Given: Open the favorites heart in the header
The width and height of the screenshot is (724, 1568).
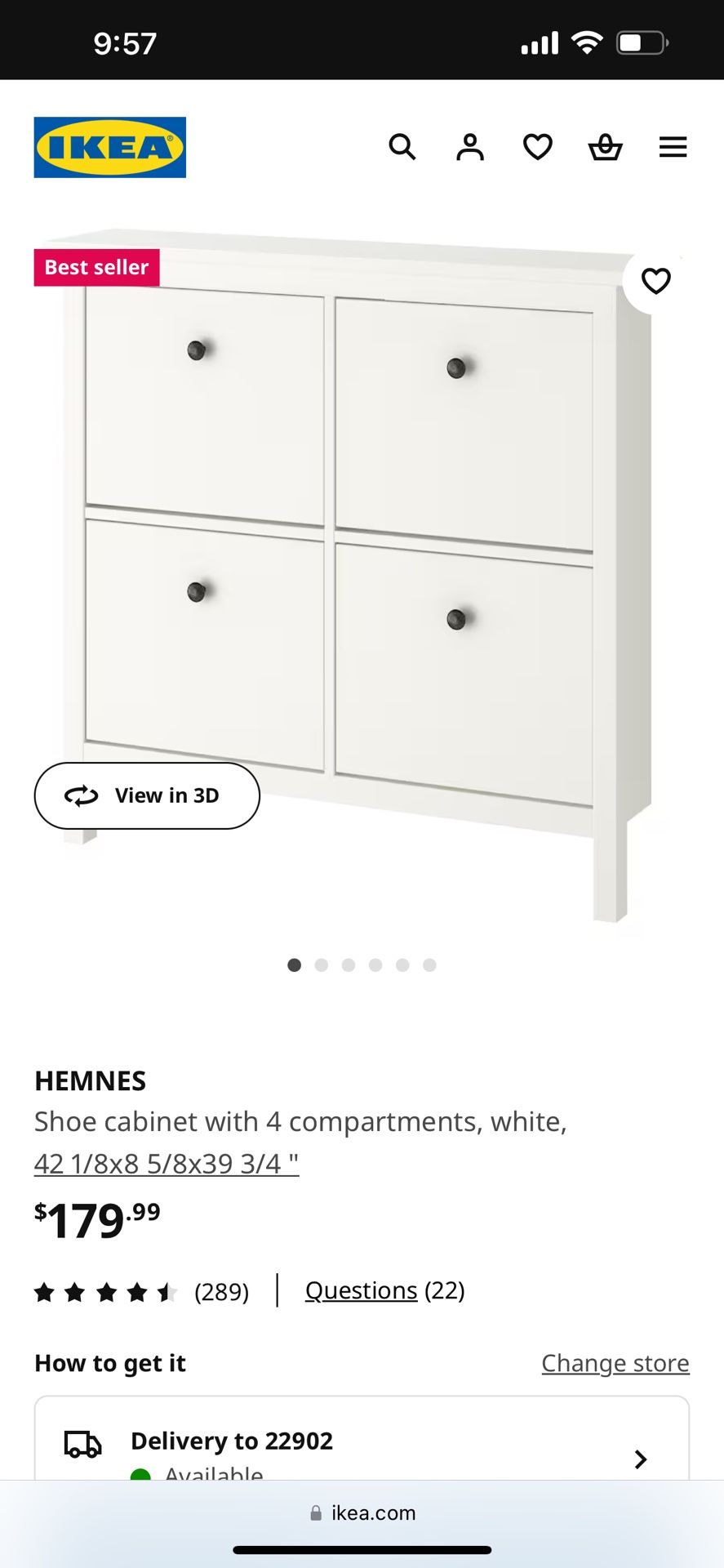Looking at the screenshot, I should 538,147.
